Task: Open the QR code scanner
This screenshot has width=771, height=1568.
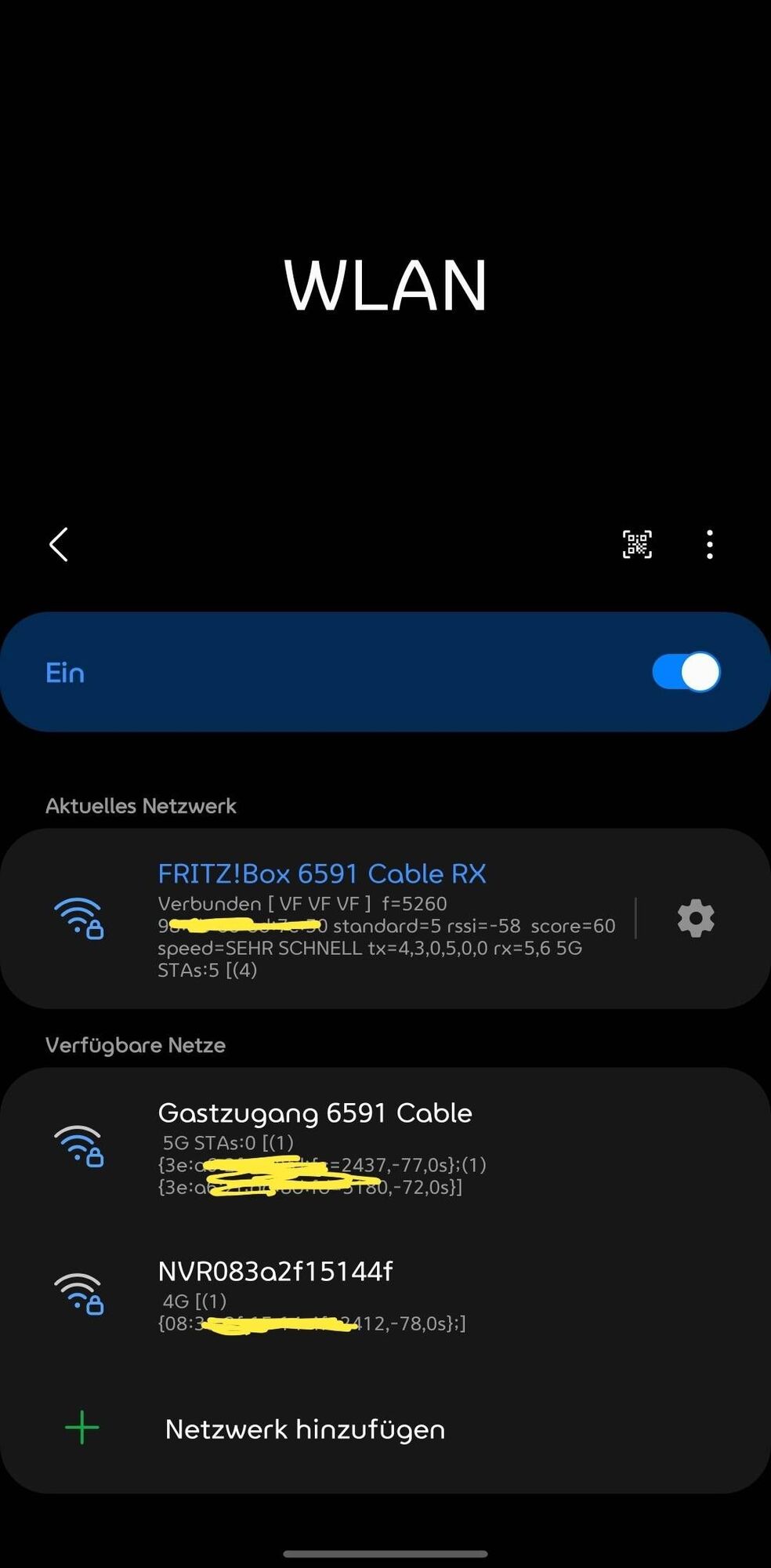Action: [637, 544]
